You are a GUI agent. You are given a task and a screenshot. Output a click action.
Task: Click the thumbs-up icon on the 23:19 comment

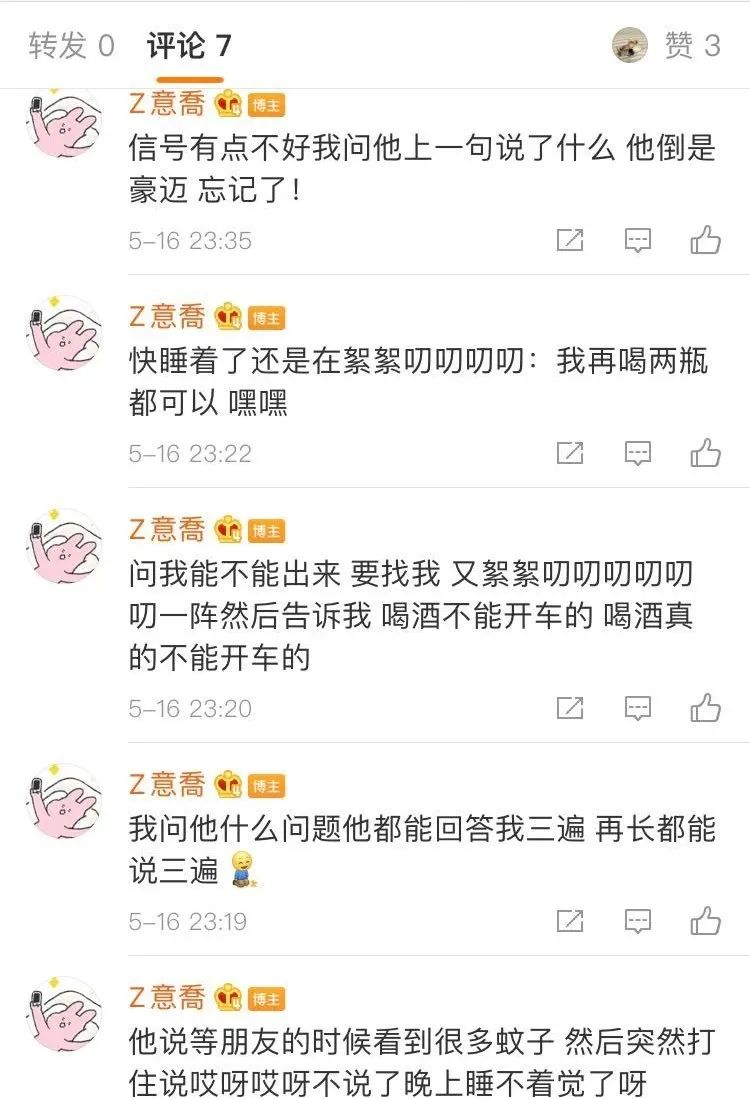pyautogui.click(x=706, y=920)
